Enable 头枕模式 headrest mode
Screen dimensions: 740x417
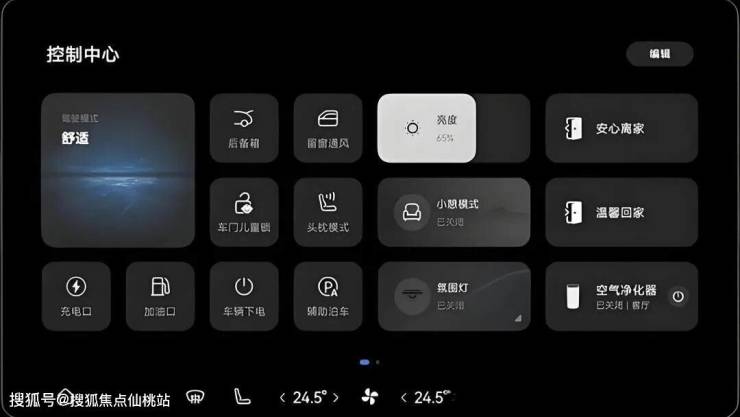(328, 212)
